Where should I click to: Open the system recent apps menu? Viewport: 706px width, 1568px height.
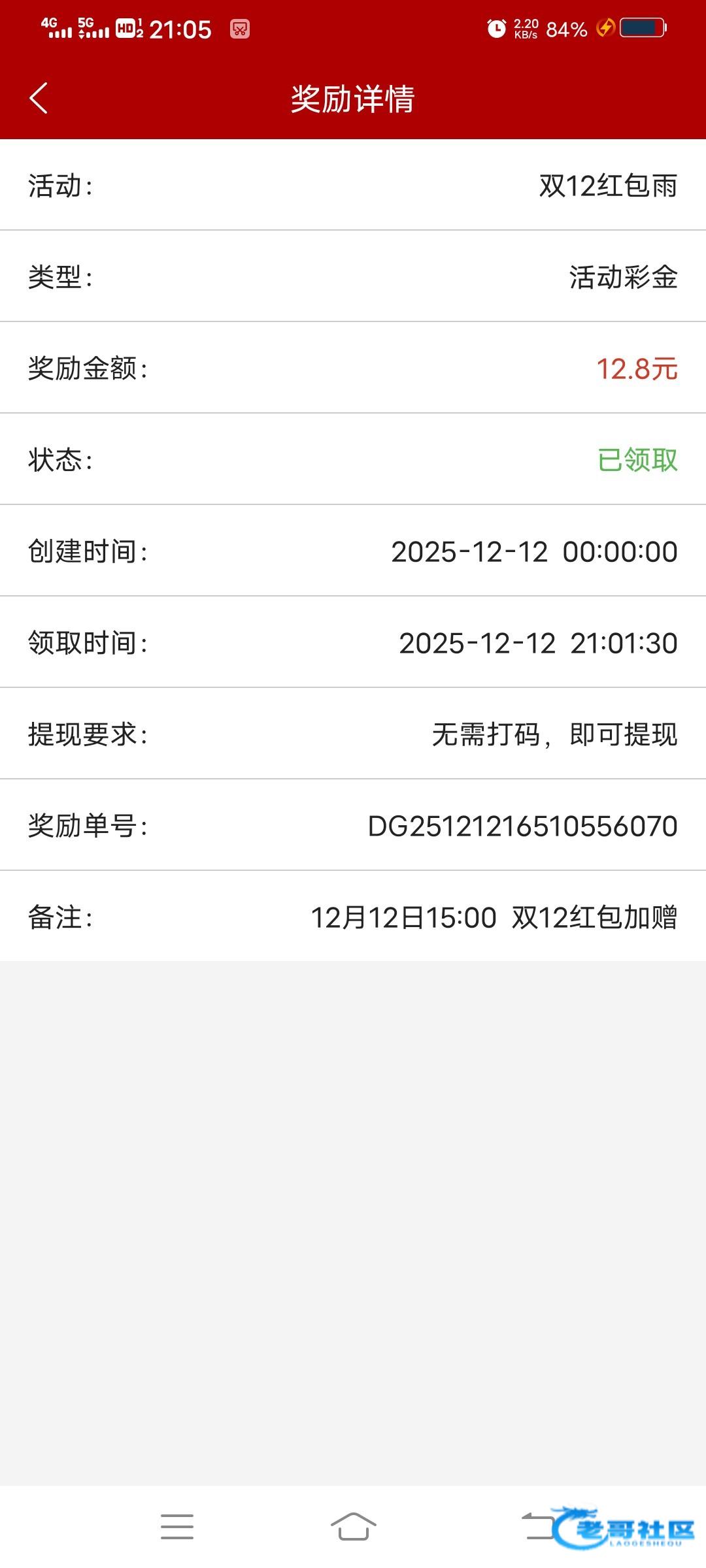[x=177, y=1527]
